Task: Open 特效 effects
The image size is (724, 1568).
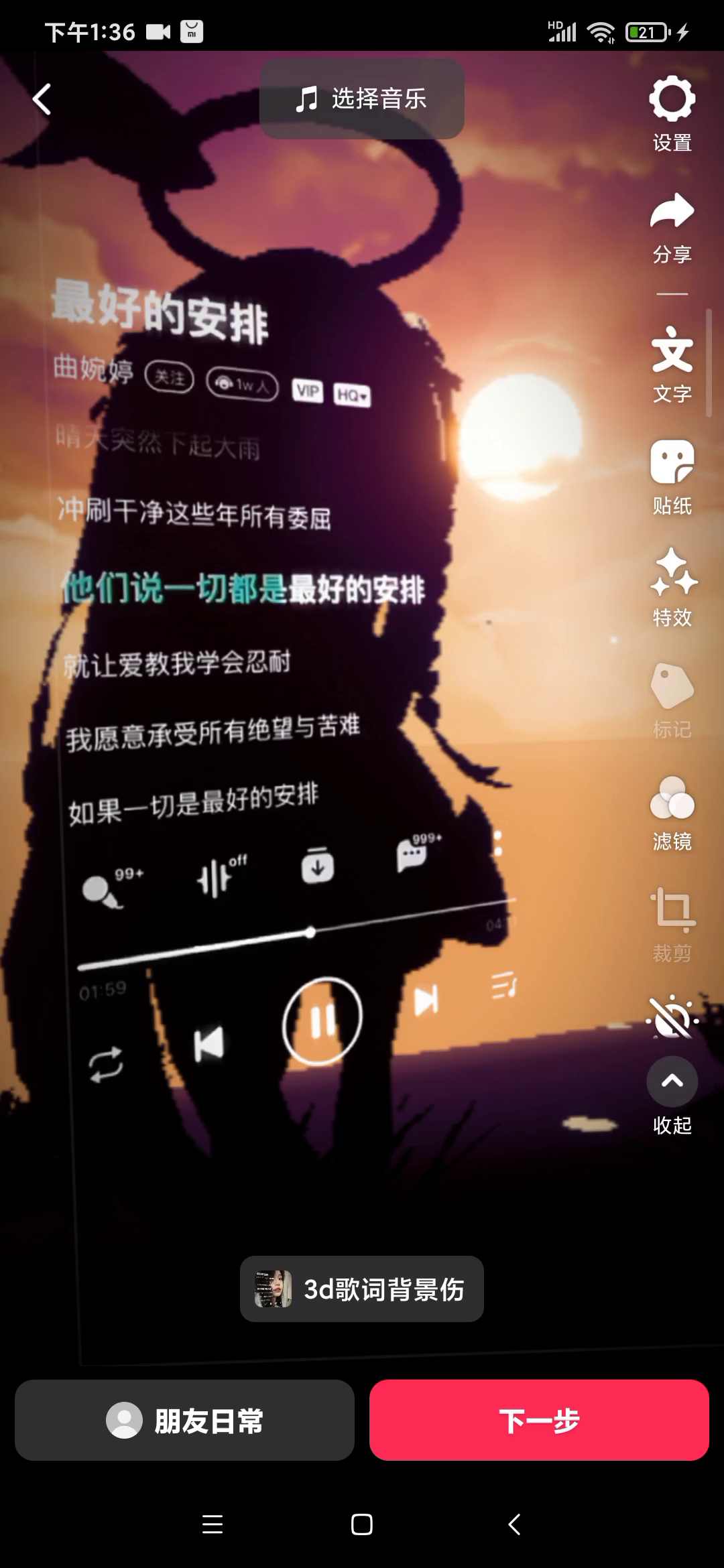Action: coord(672,588)
